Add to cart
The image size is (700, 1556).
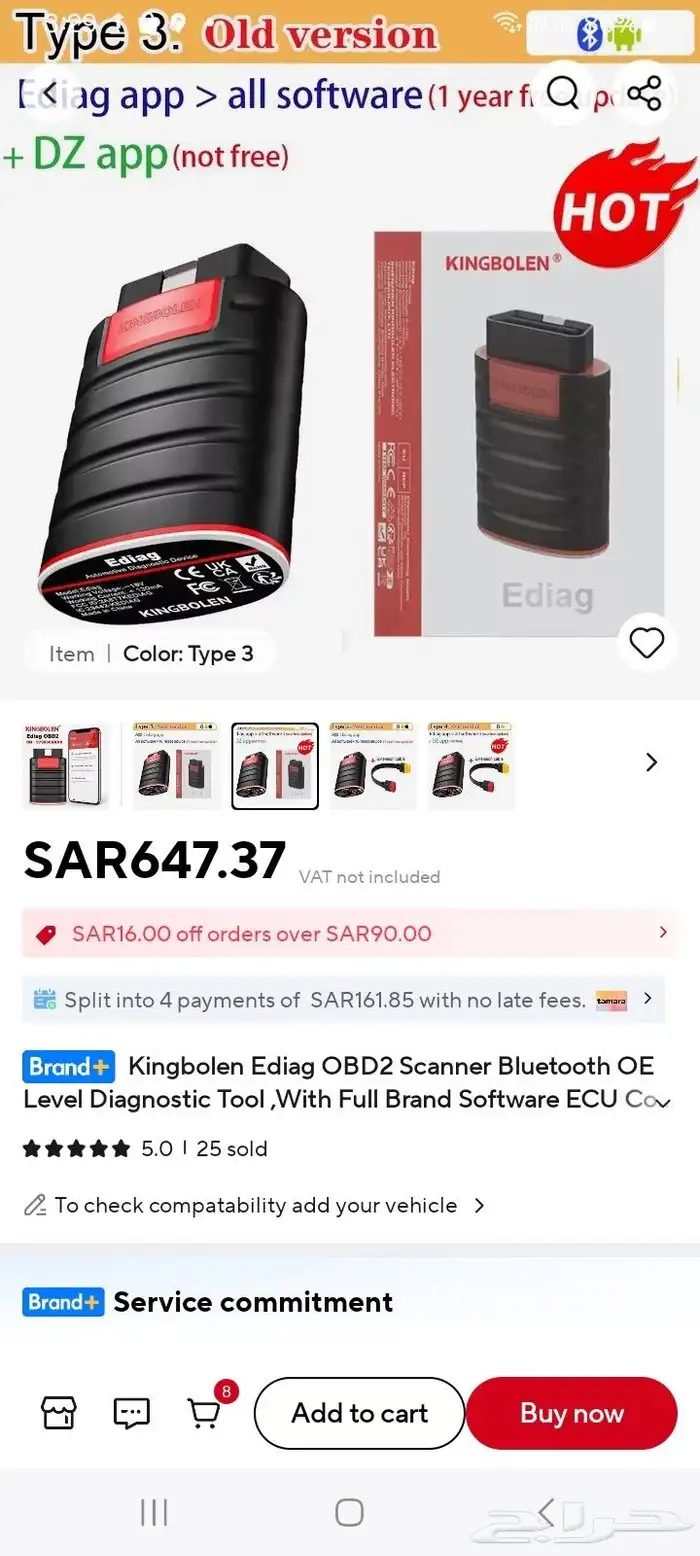359,1413
